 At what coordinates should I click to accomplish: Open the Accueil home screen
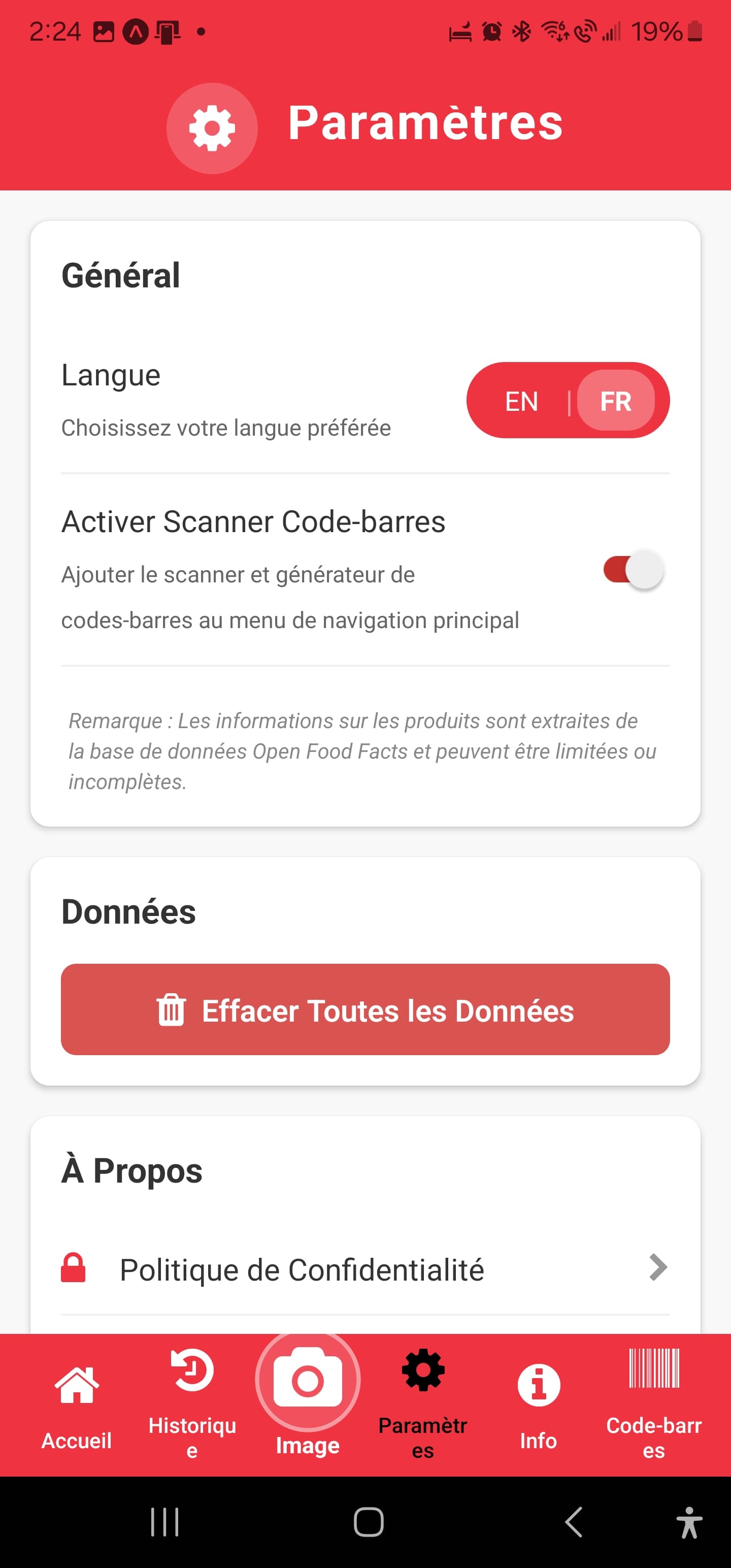pyautogui.click(x=76, y=1406)
